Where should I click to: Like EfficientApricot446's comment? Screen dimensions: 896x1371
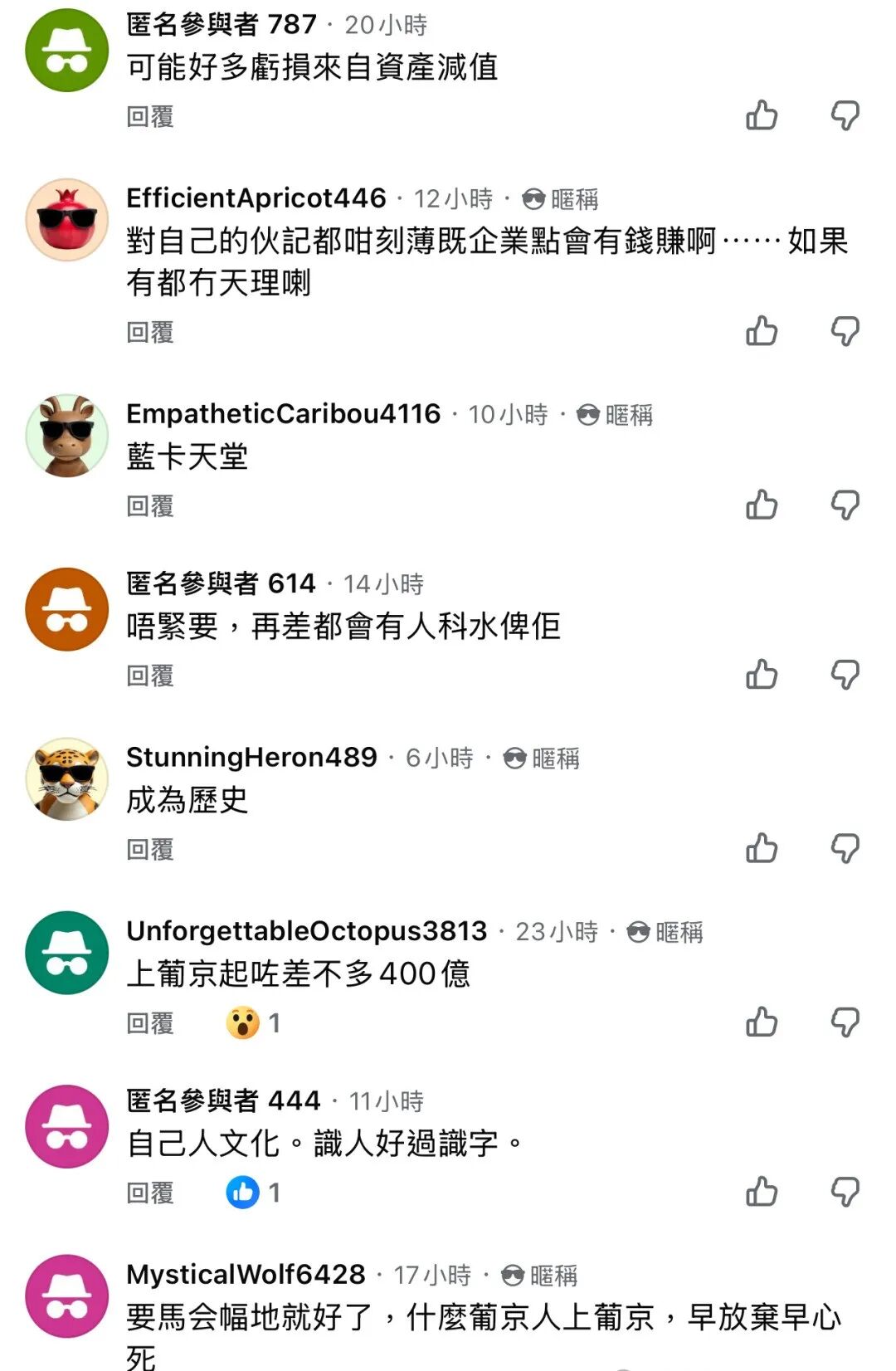point(762,331)
